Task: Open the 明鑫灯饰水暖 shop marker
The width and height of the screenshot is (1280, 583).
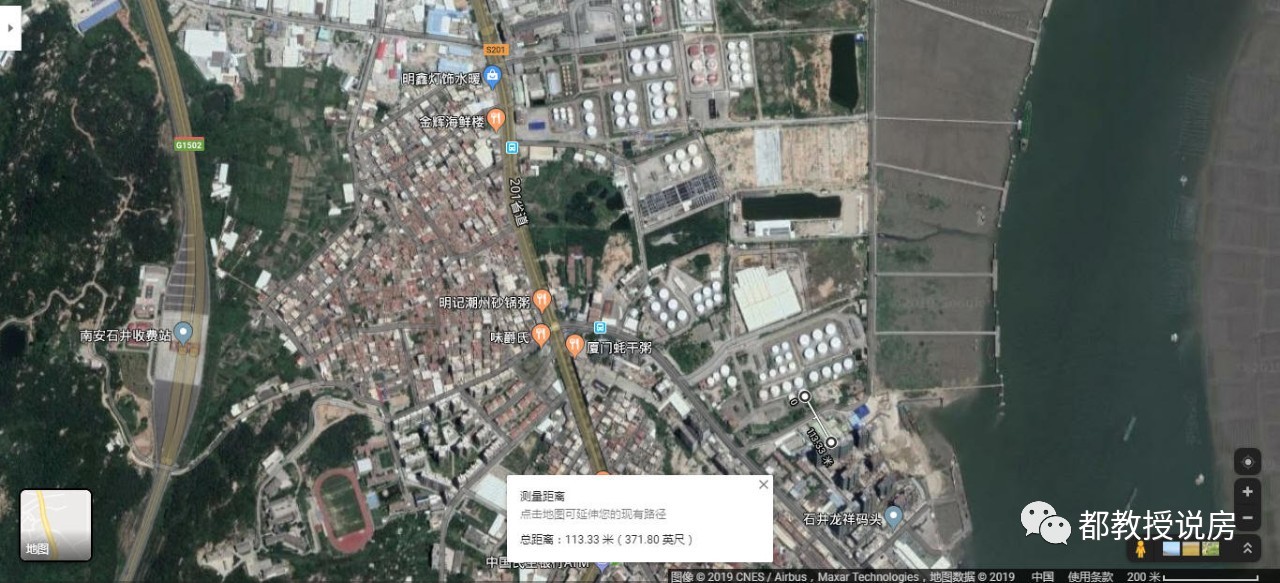Action: point(492,76)
